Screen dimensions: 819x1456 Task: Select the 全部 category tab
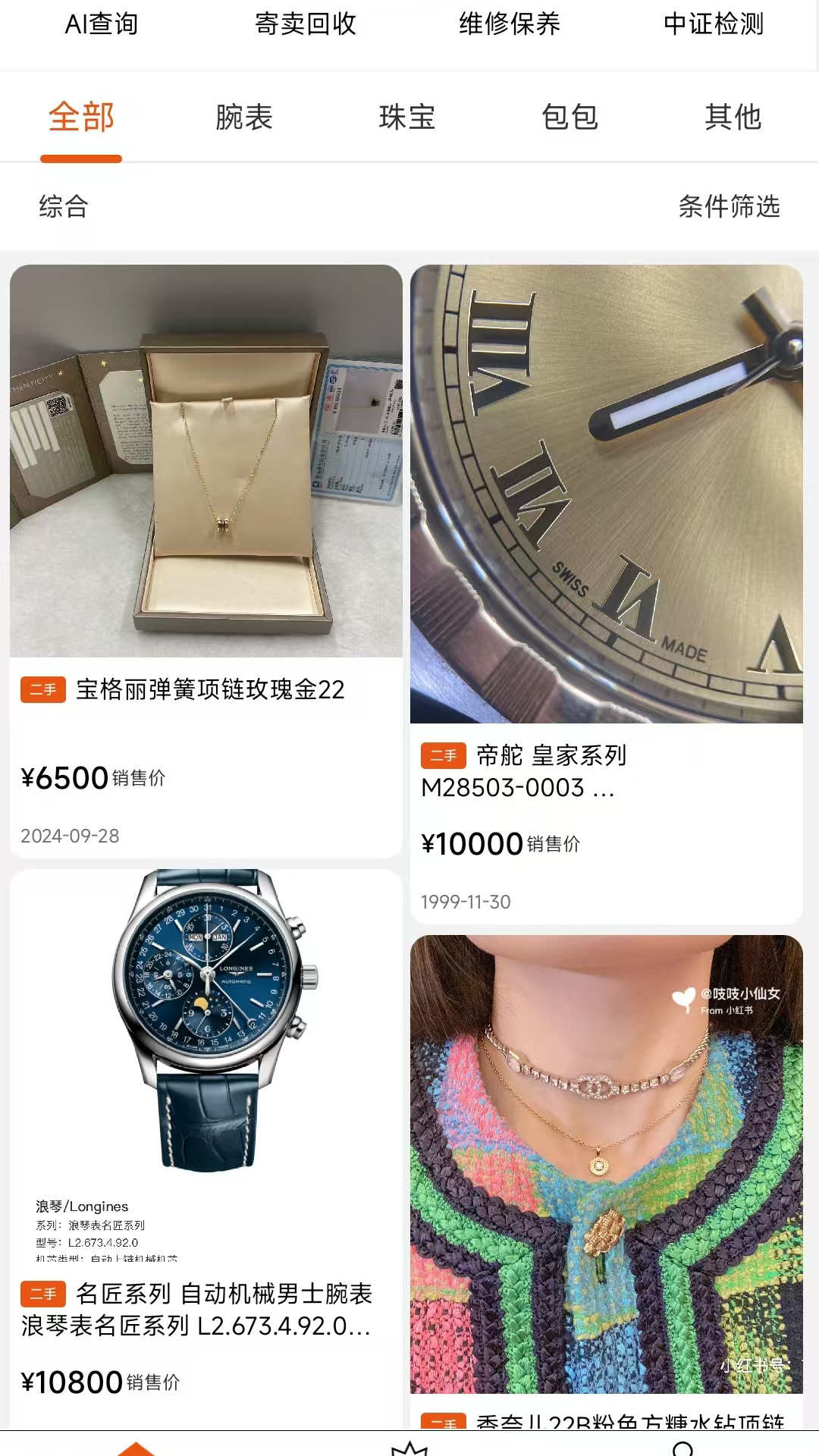[x=81, y=118]
